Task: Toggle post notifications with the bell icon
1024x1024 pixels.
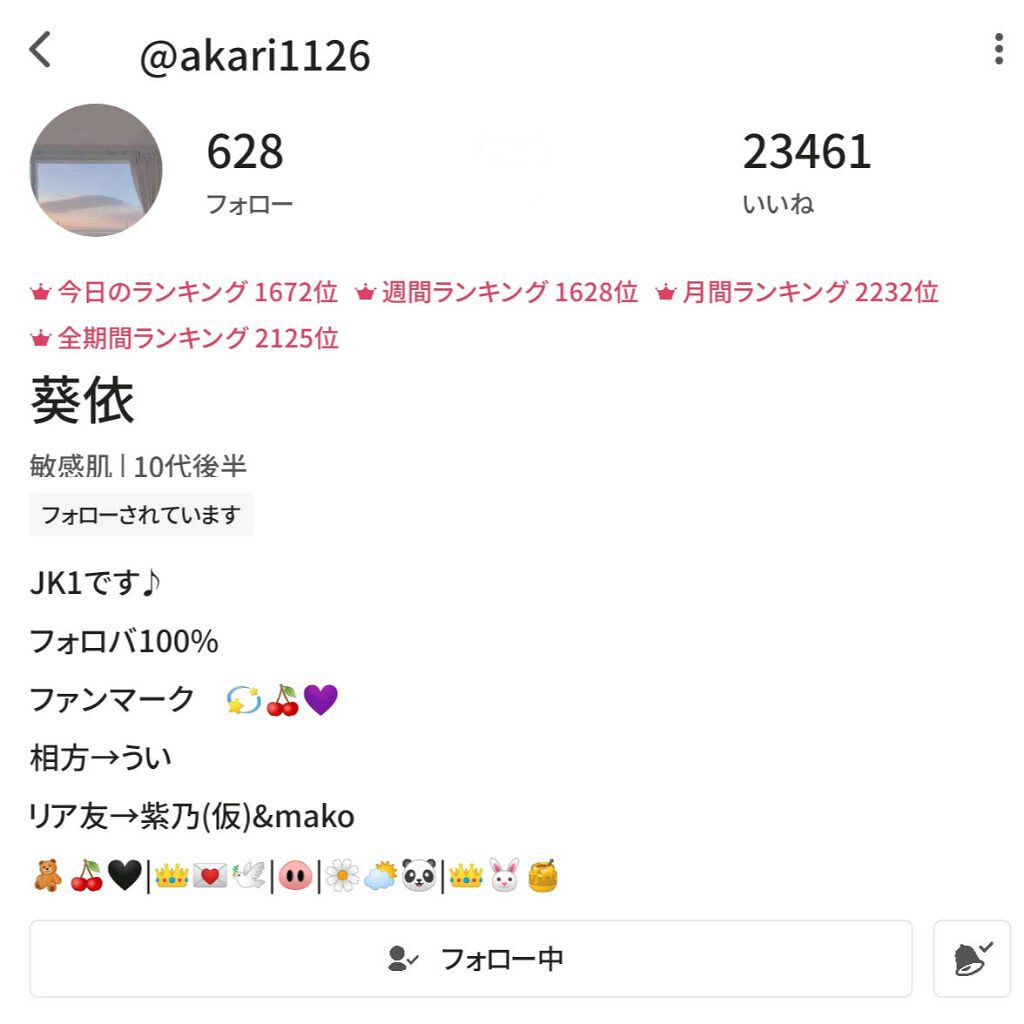Action: pyautogui.click(x=972, y=959)
